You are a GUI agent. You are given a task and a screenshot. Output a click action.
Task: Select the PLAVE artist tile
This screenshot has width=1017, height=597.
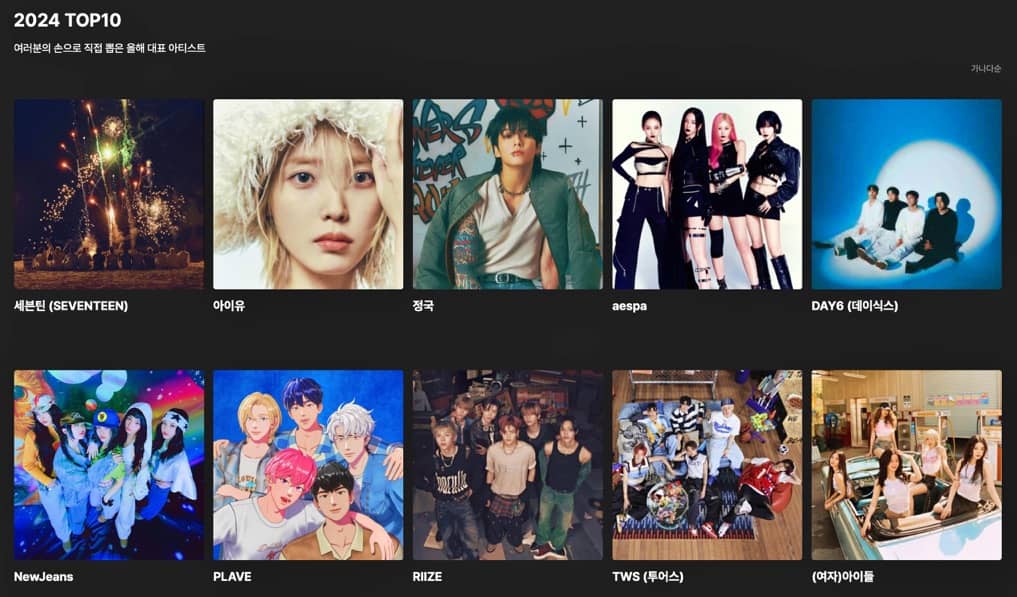tap(308, 465)
